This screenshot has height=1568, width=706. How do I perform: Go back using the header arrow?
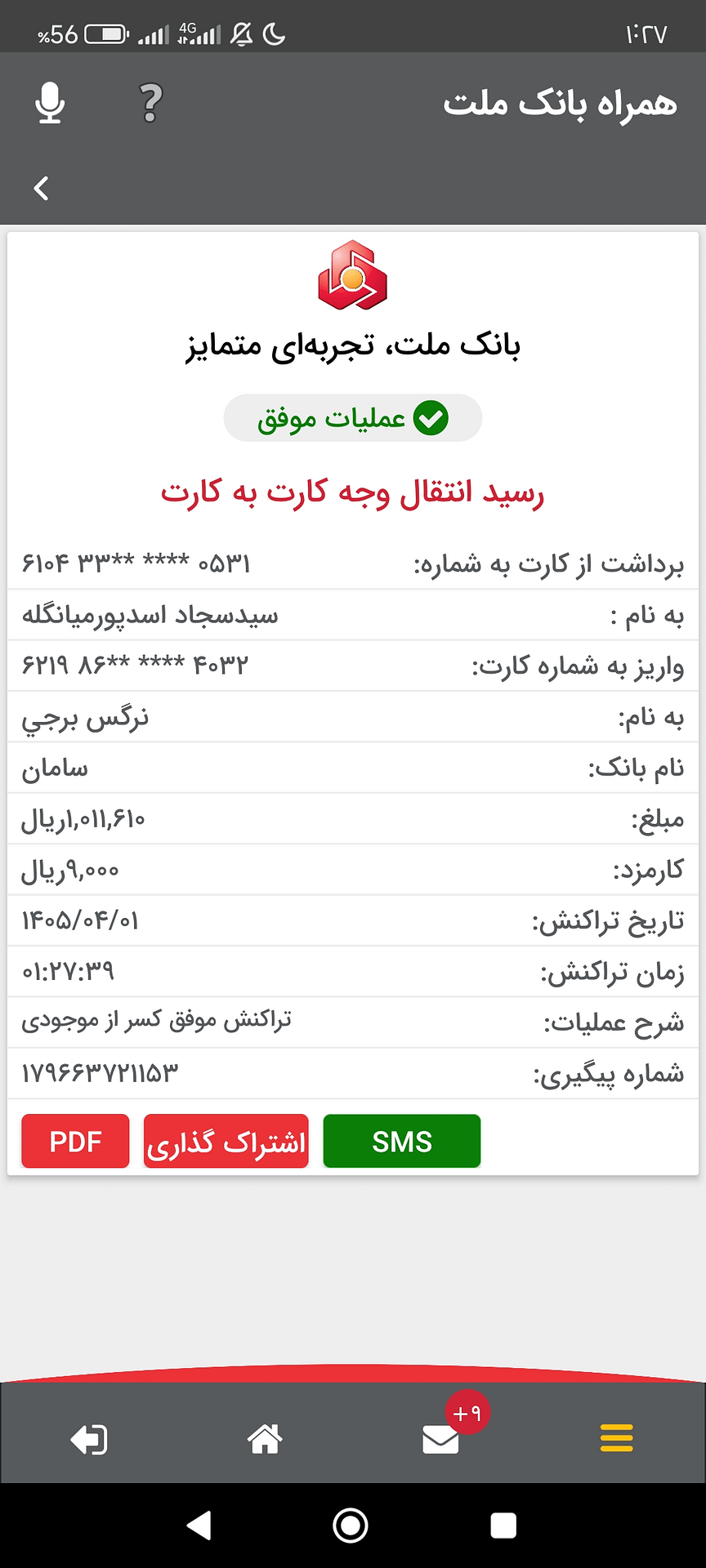[x=42, y=189]
